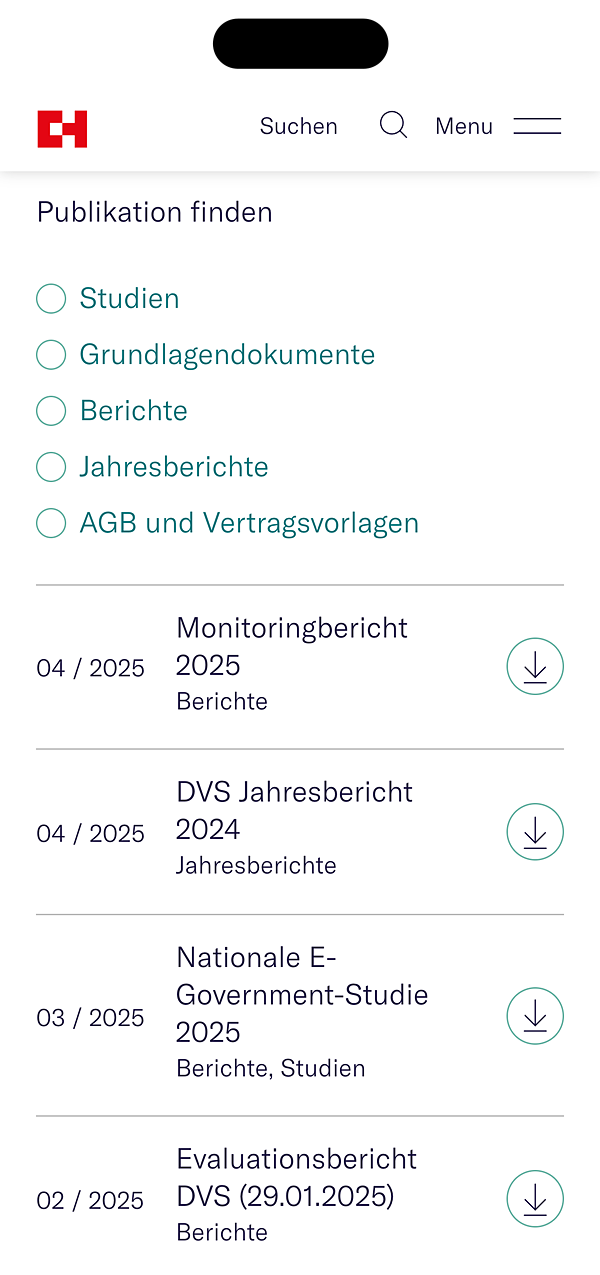Select the Jahresberichte filter
The width and height of the screenshot is (600, 1275).
click(x=51, y=467)
